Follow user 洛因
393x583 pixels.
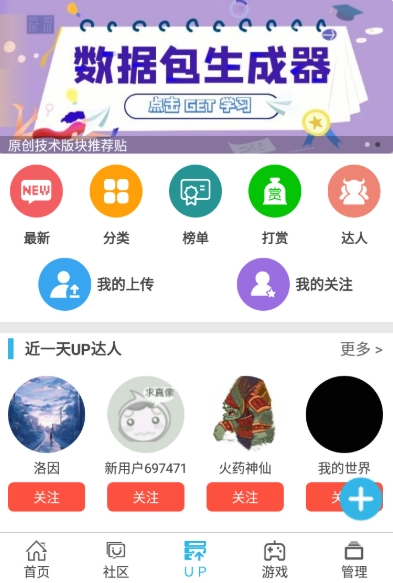(46, 497)
